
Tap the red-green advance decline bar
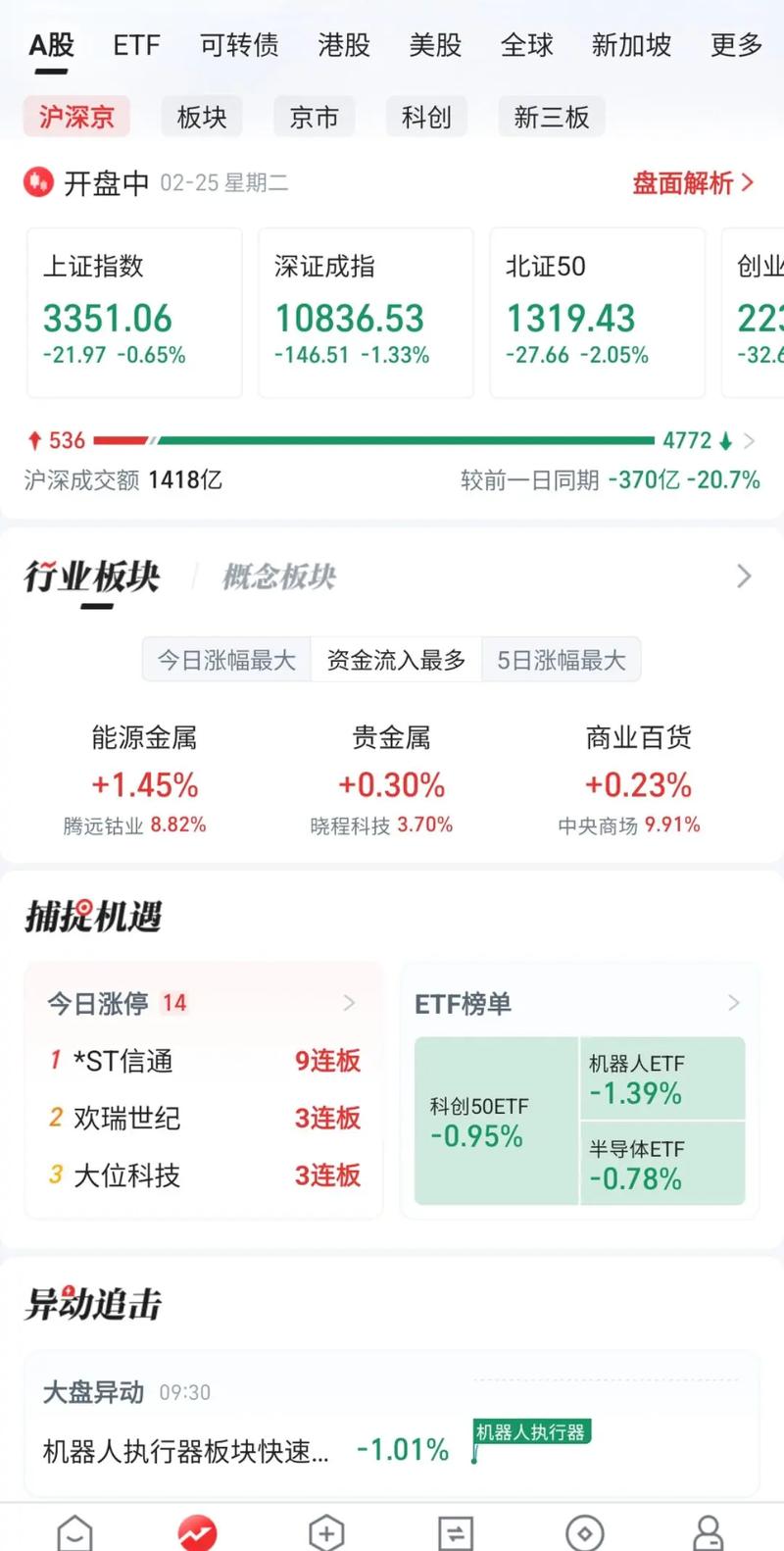tap(392, 440)
